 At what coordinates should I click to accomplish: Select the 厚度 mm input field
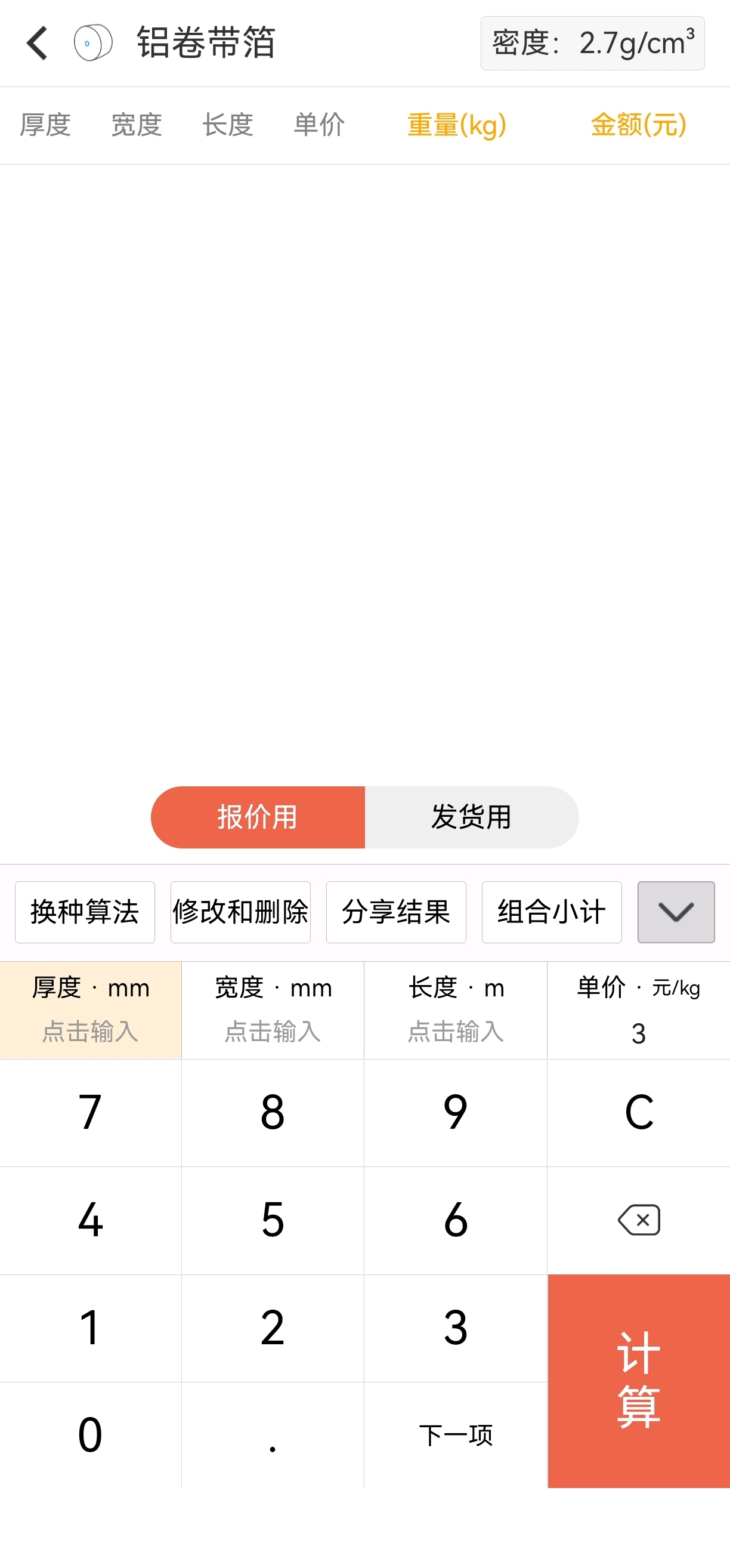(x=91, y=1010)
